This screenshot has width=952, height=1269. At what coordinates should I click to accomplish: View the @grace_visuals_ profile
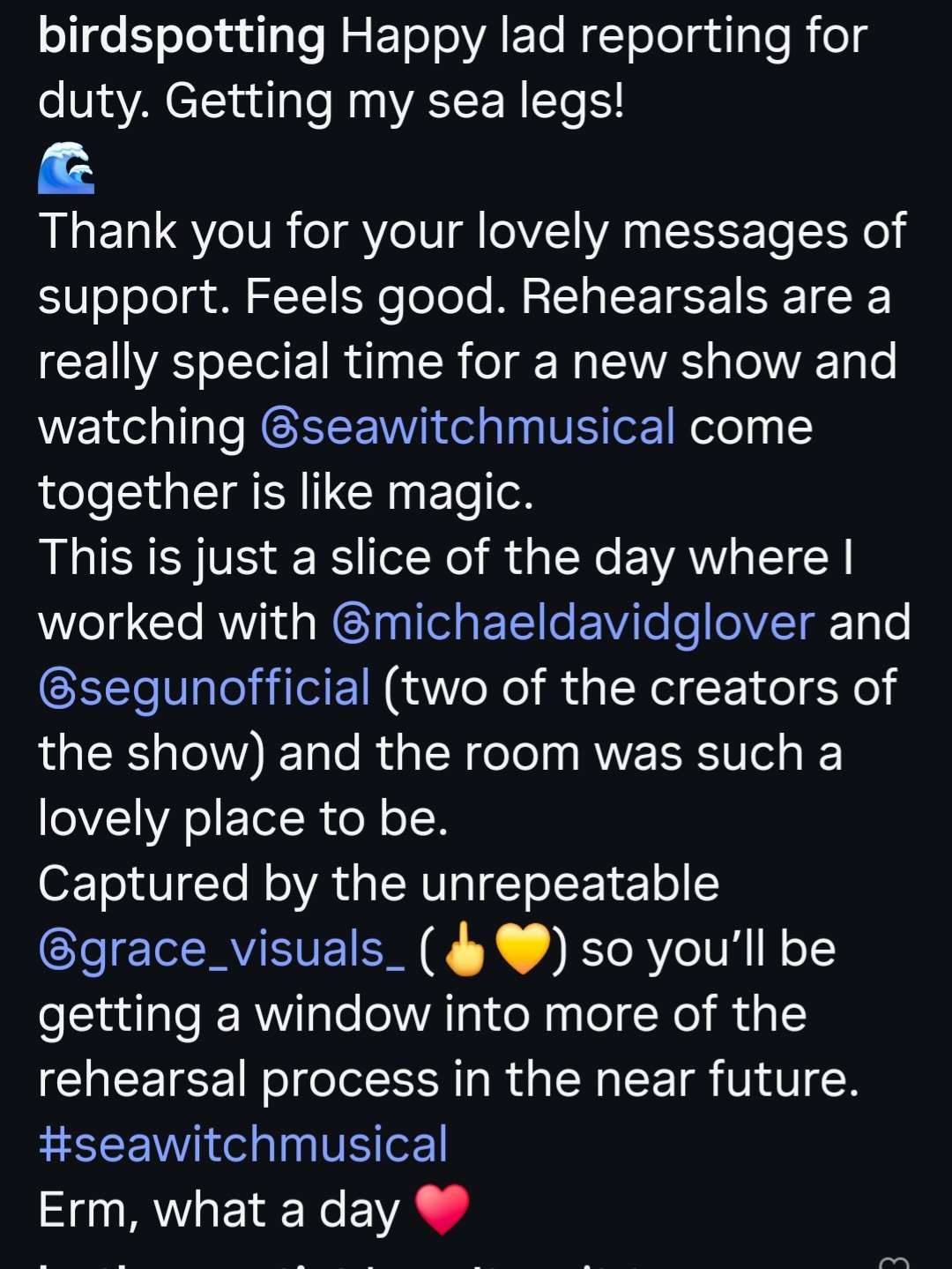[221, 950]
